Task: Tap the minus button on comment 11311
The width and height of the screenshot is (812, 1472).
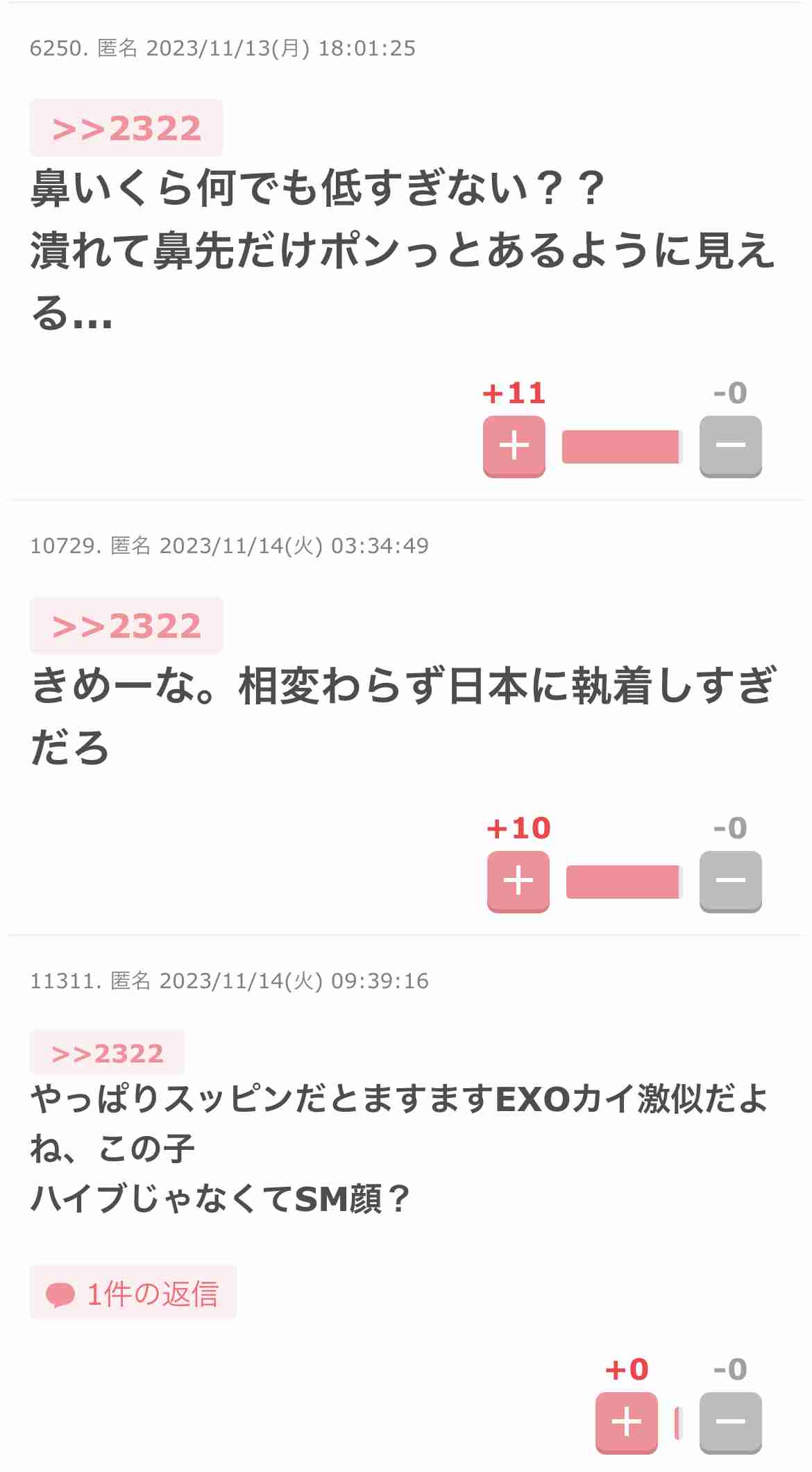Action: coord(730,1421)
